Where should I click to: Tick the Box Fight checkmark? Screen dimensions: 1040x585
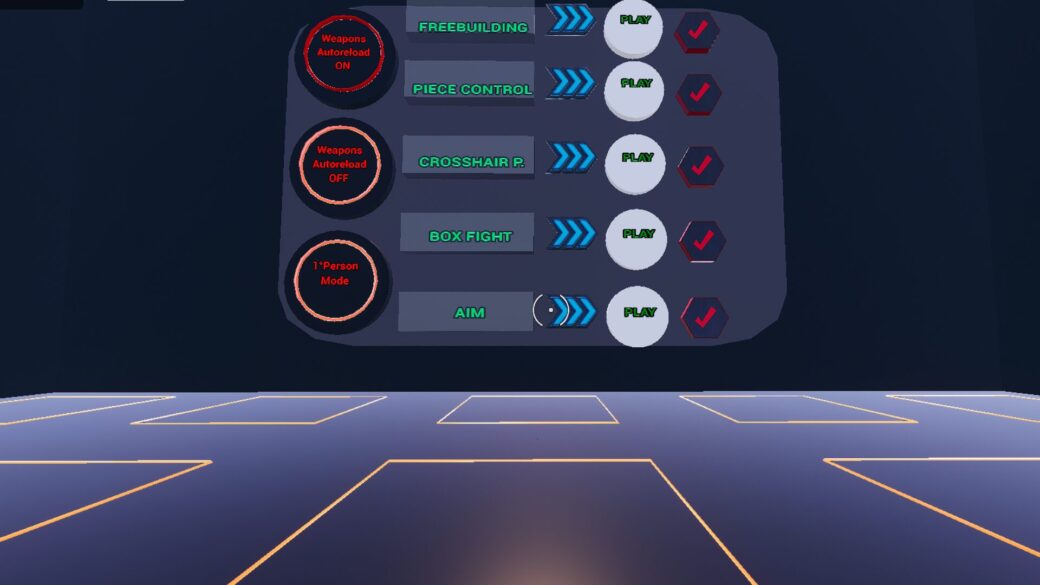(x=702, y=241)
